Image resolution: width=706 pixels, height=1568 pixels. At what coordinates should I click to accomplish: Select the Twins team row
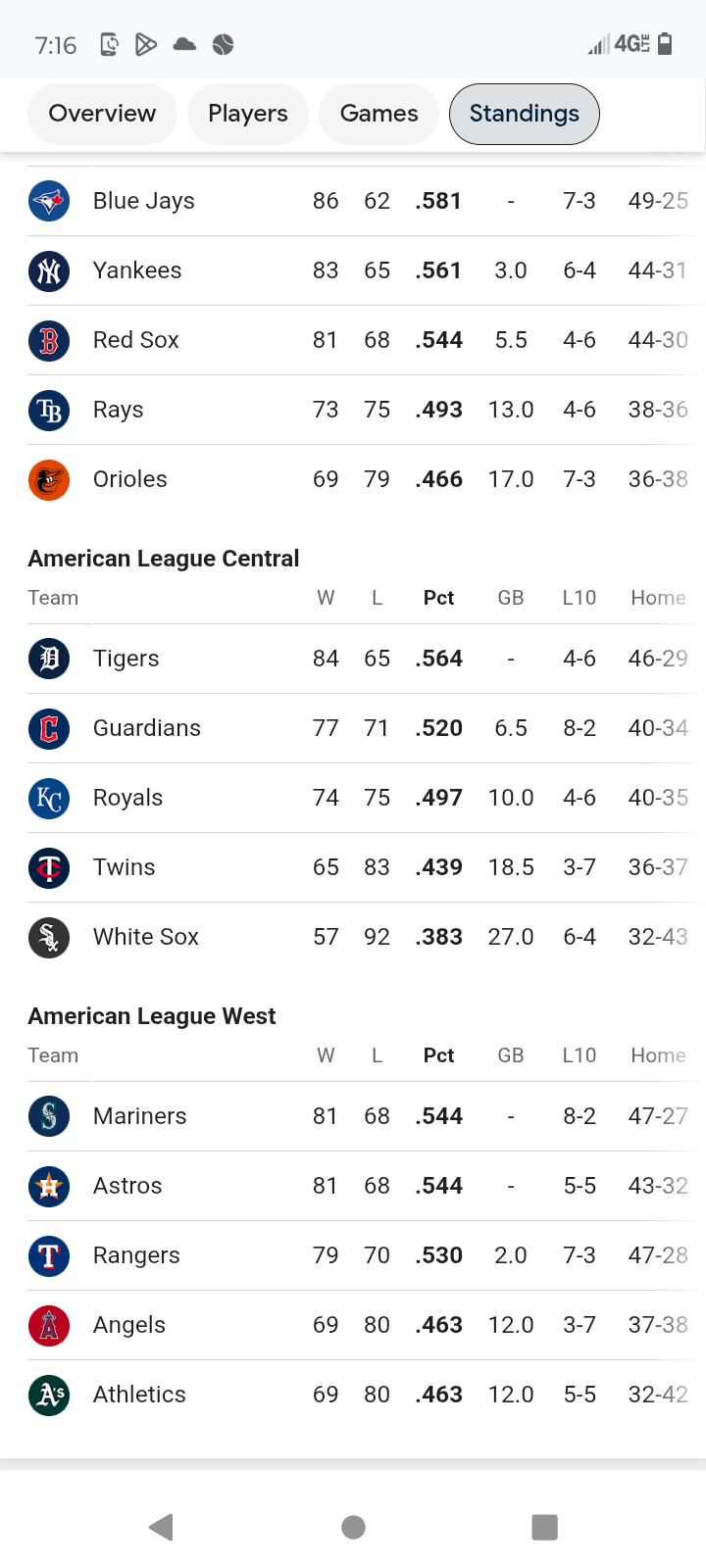coord(125,867)
